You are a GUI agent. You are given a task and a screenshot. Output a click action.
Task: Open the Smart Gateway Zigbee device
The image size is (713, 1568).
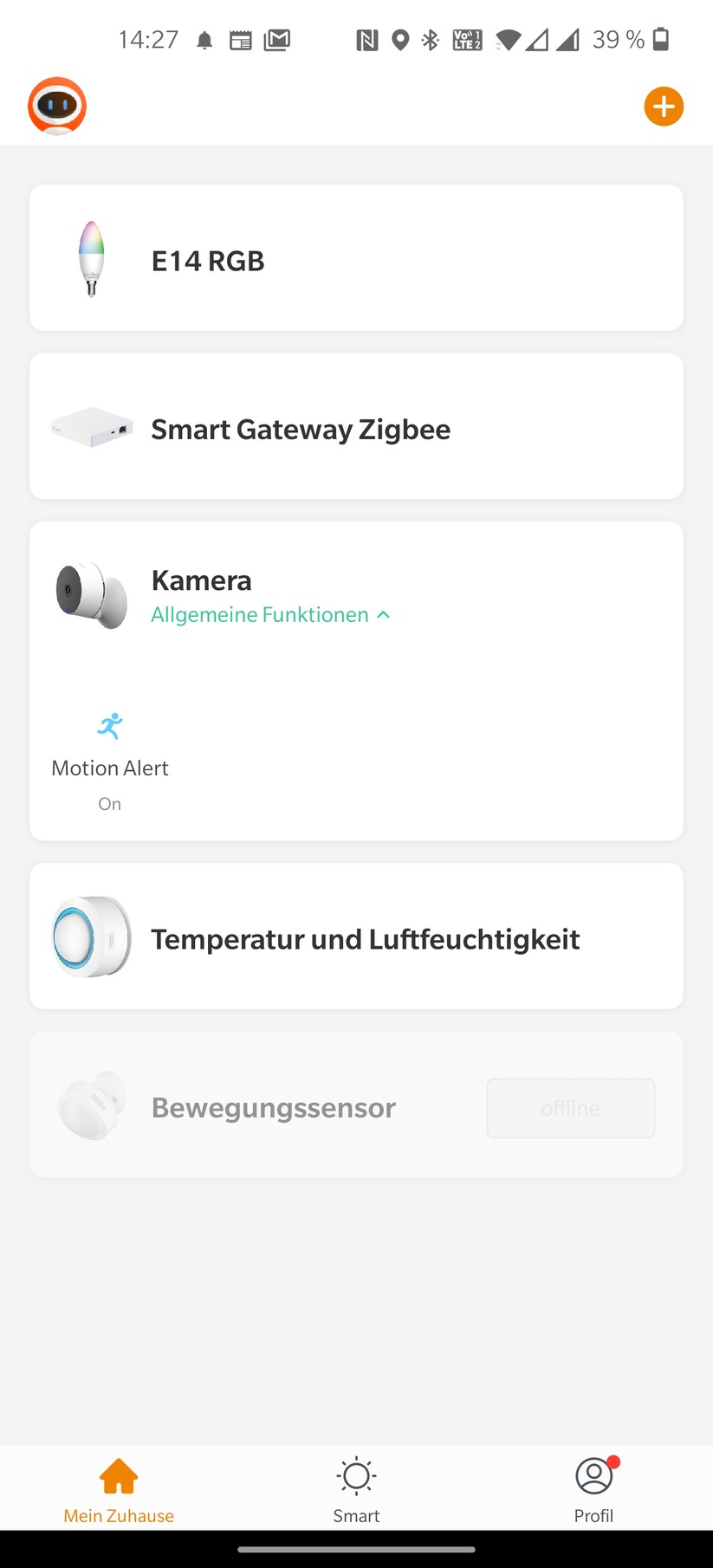[356, 426]
